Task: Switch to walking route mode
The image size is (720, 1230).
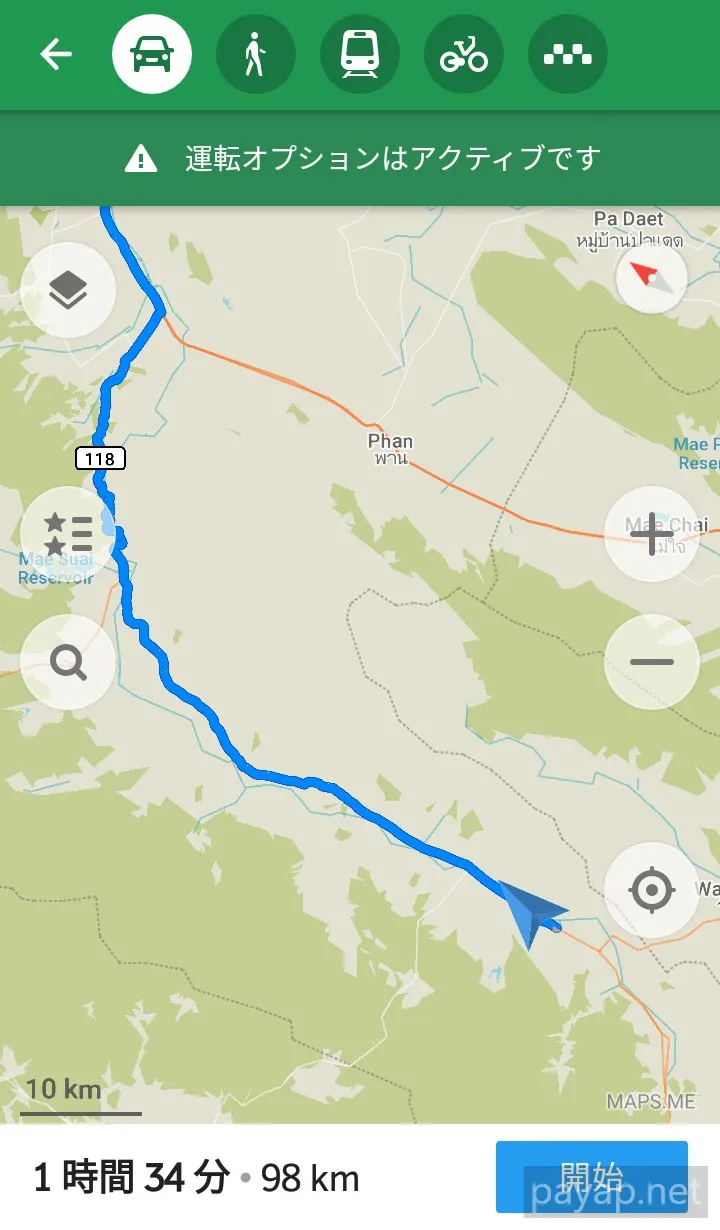Action: (256, 54)
